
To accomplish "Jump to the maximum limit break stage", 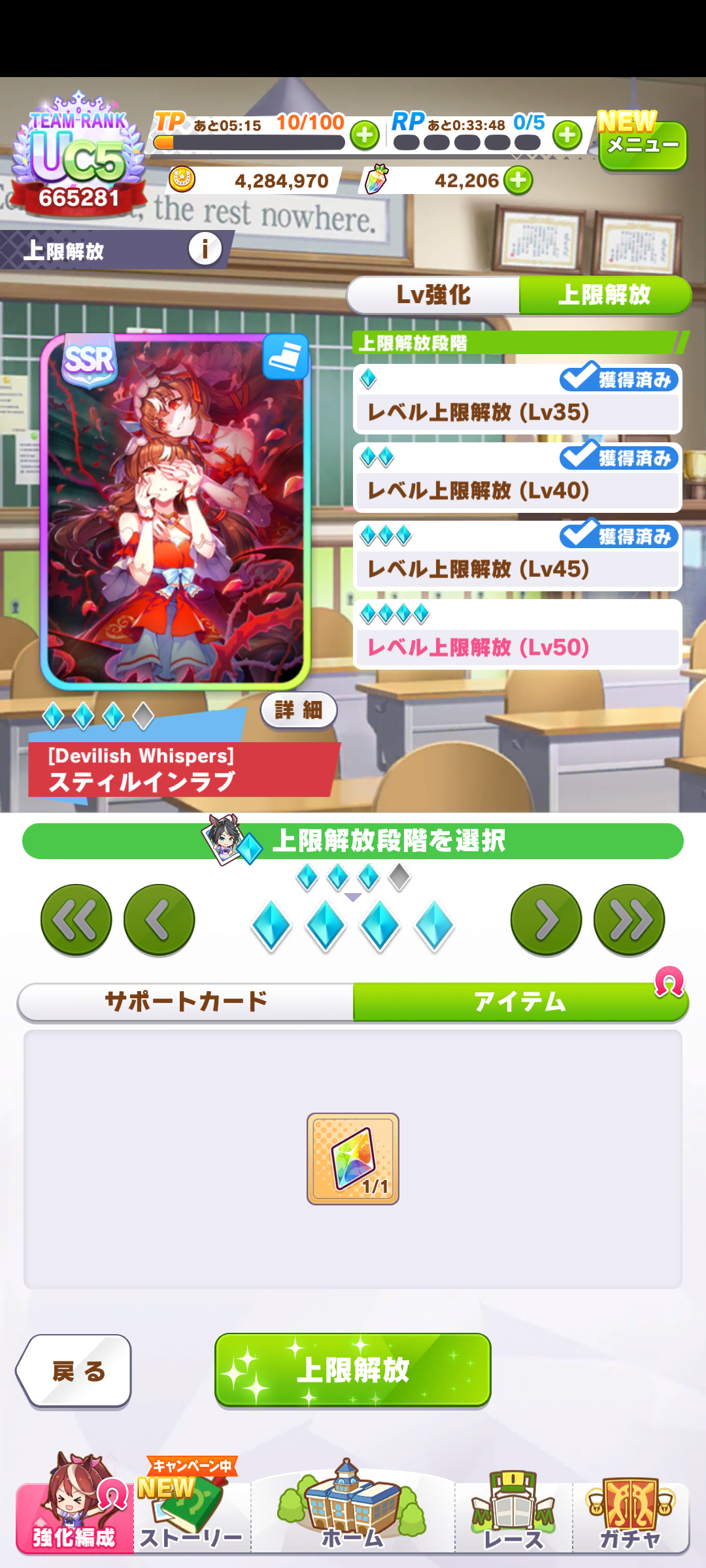I will coord(629,920).
